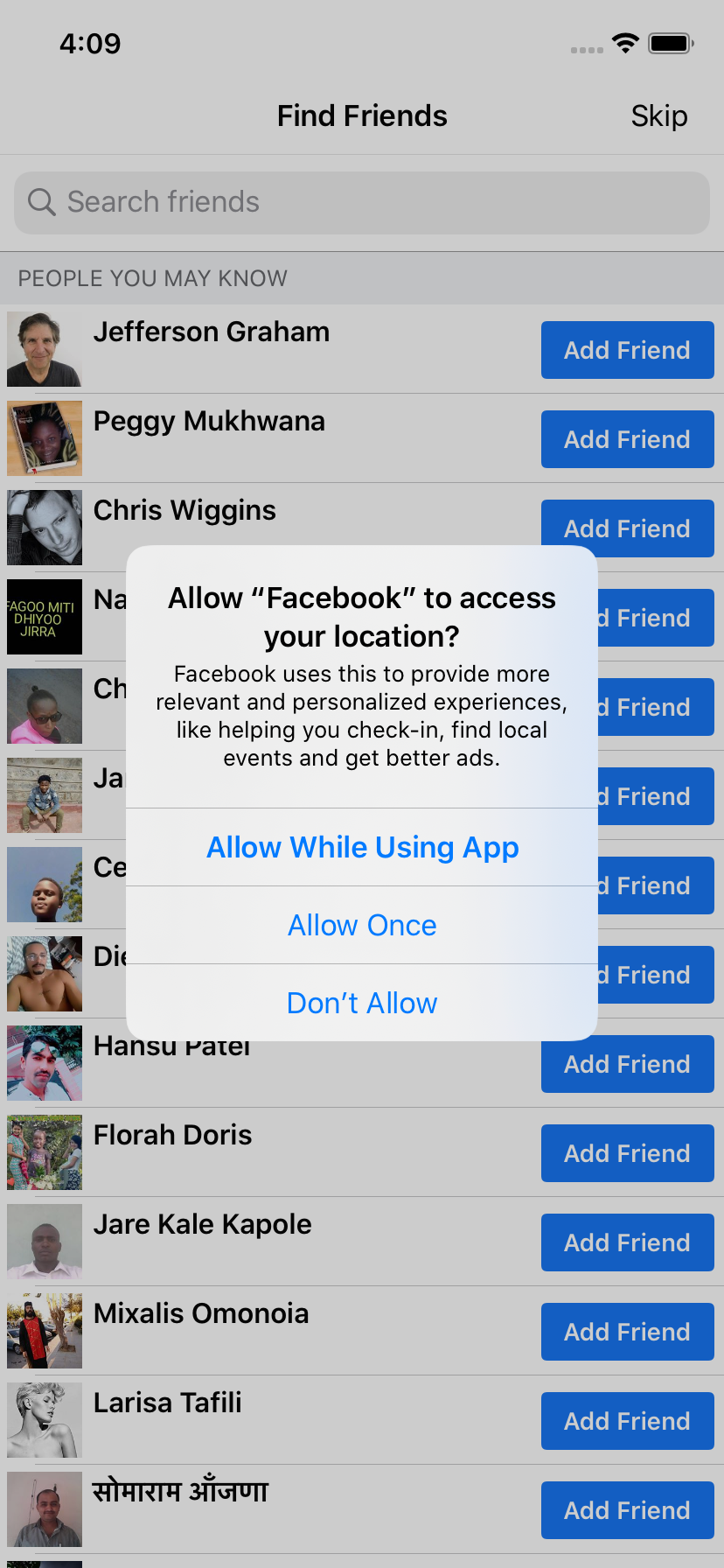Add सोमाराम आँजणा as a friend
Viewport: 724px width, 1568px height.
point(627,1510)
